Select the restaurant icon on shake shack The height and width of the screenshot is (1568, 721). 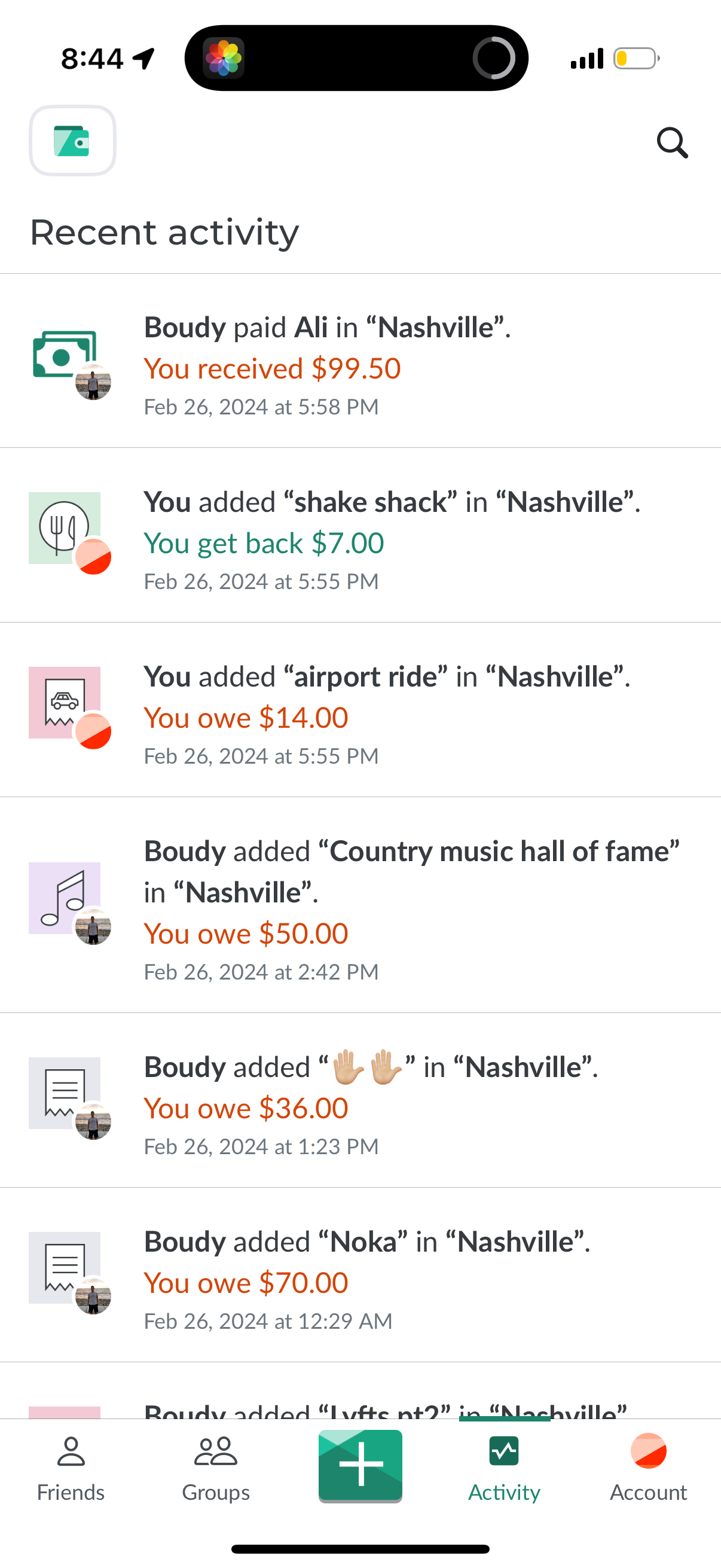tap(64, 526)
